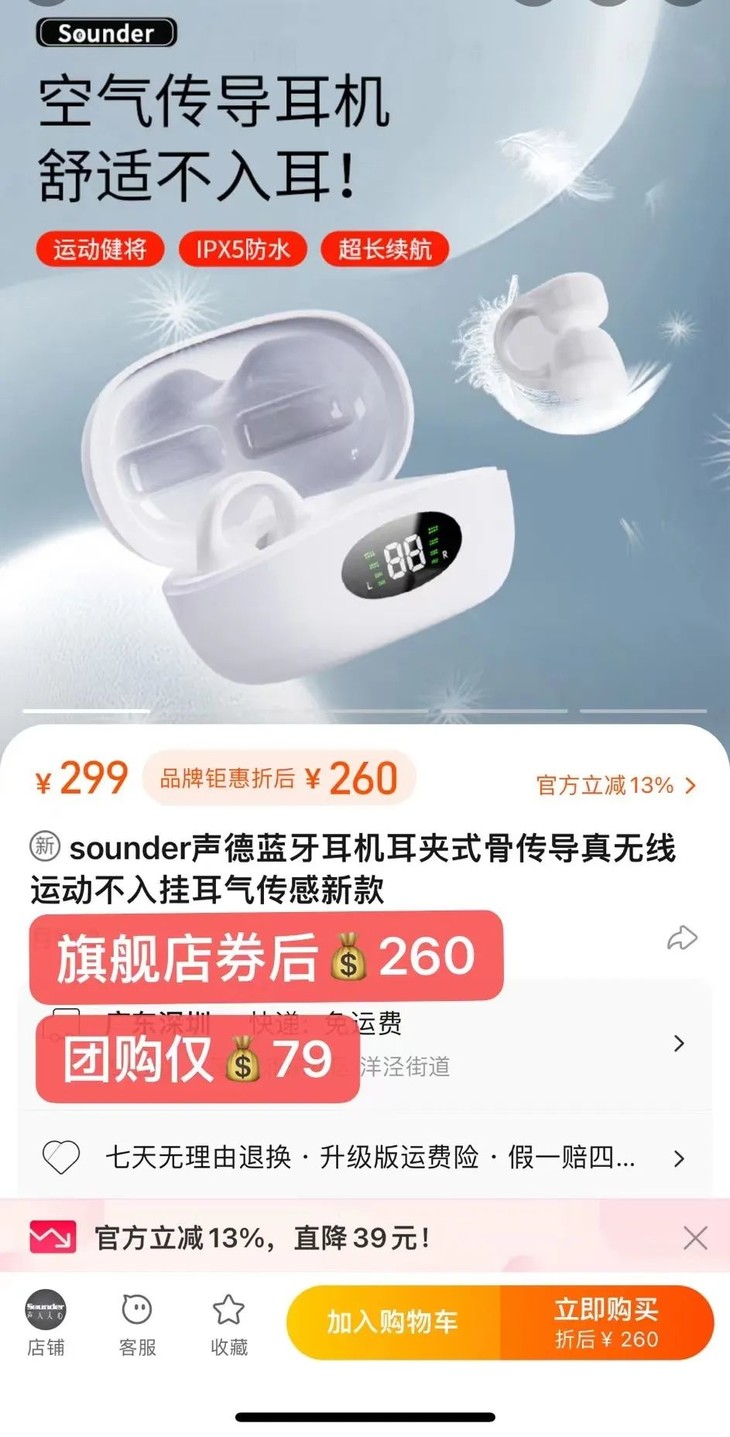Tap the 运动健将 feature badge
The height and width of the screenshot is (1437, 730).
pyautogui.click(x=99, y=251)
